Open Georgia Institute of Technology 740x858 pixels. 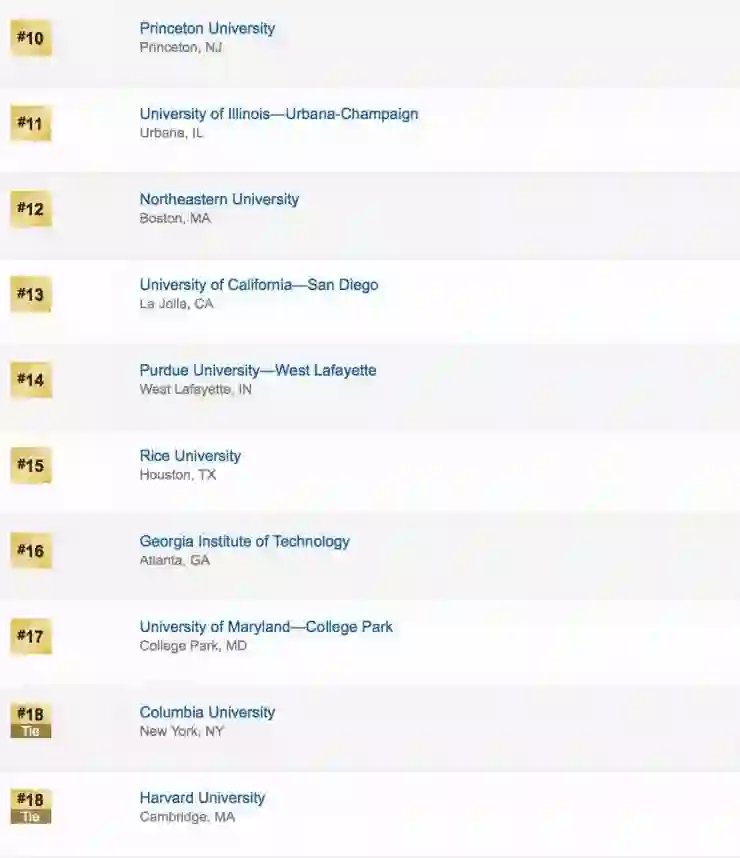[x=245, y=542]
